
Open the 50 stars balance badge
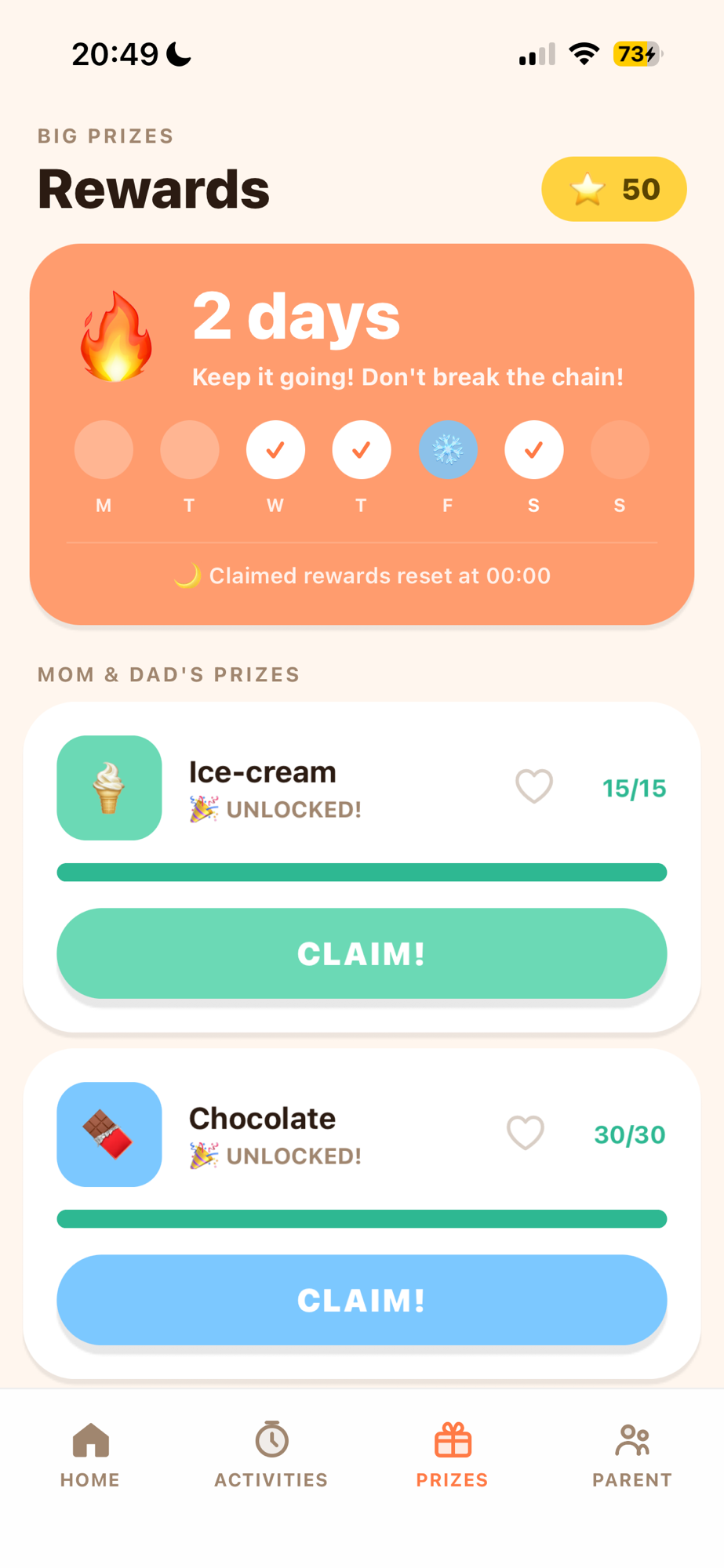[x=614, y=189]
